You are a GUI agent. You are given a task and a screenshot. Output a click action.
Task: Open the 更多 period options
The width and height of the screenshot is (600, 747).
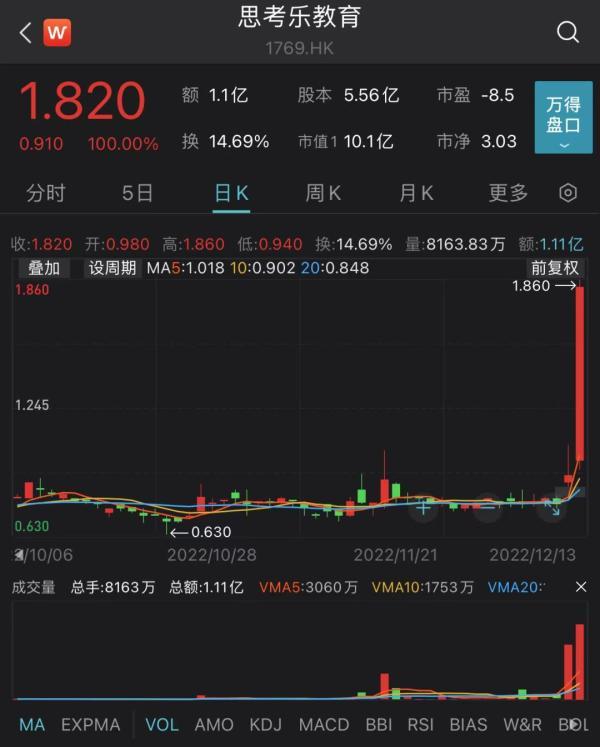coord(508,193)
